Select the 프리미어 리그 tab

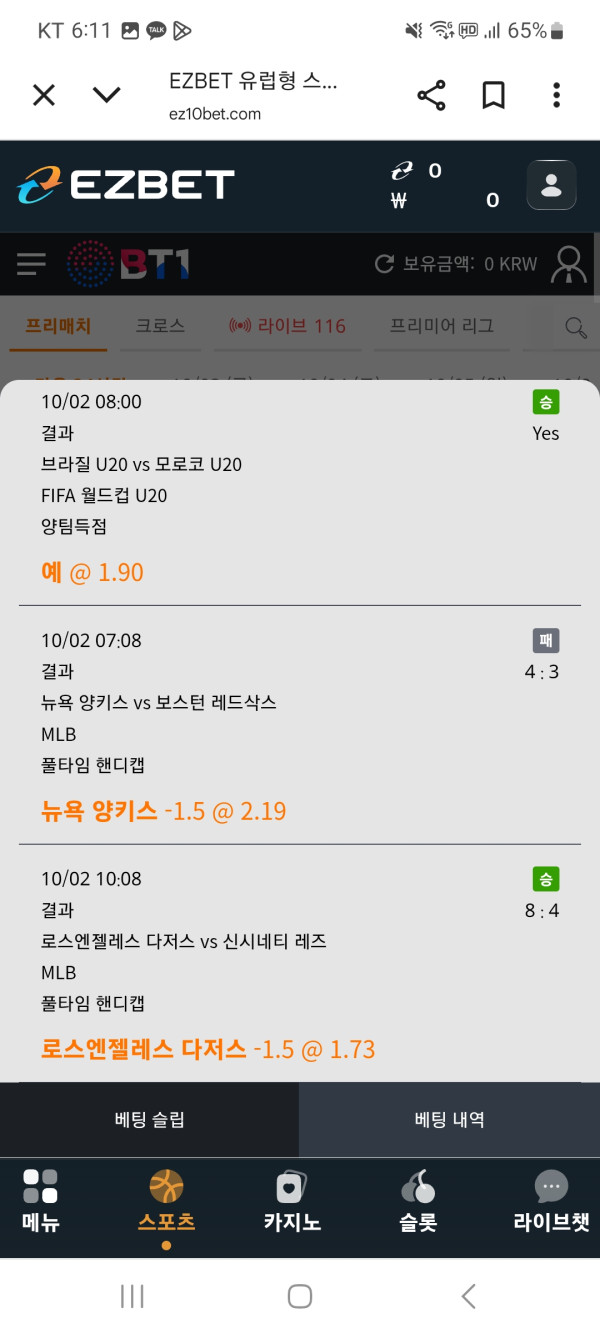coord(441,326)
